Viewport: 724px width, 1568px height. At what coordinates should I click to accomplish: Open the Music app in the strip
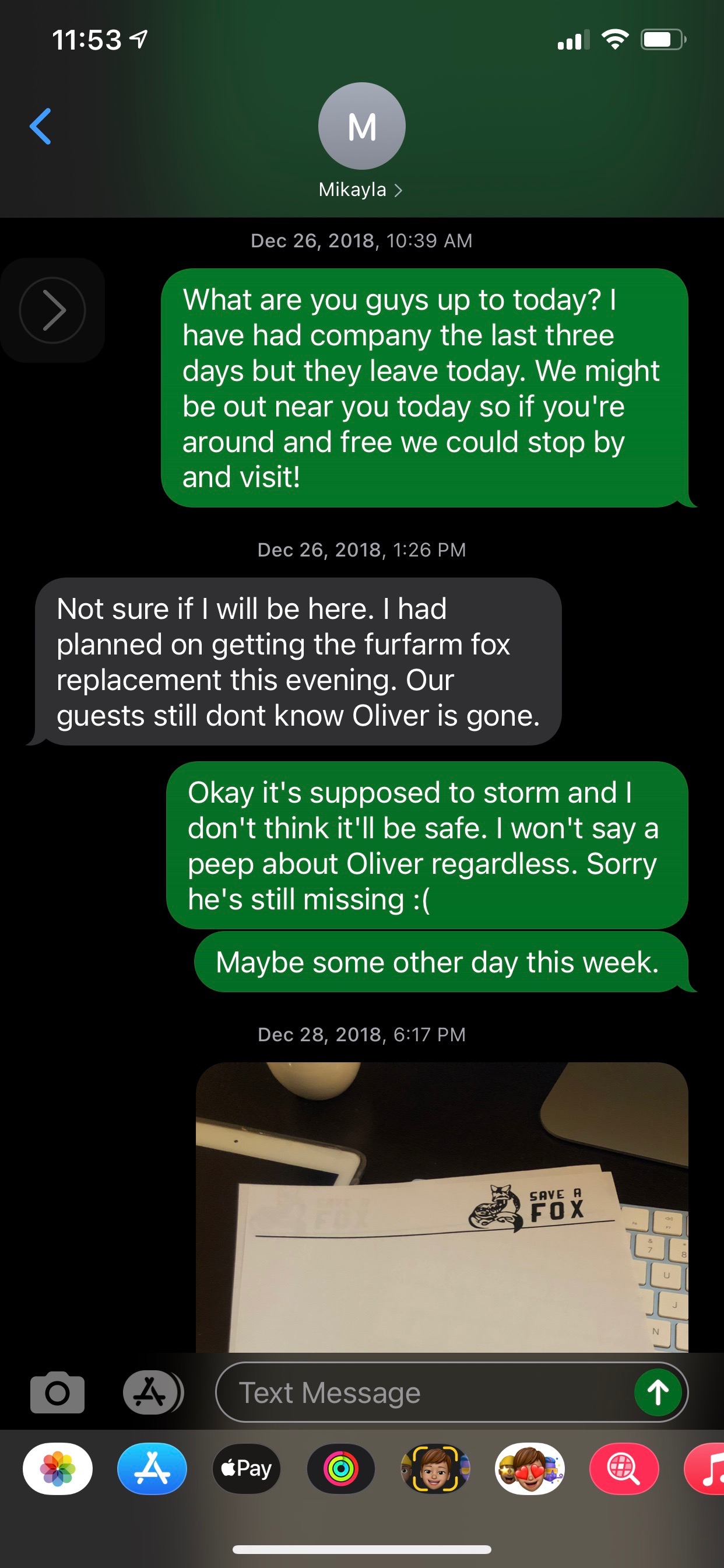707,1469
